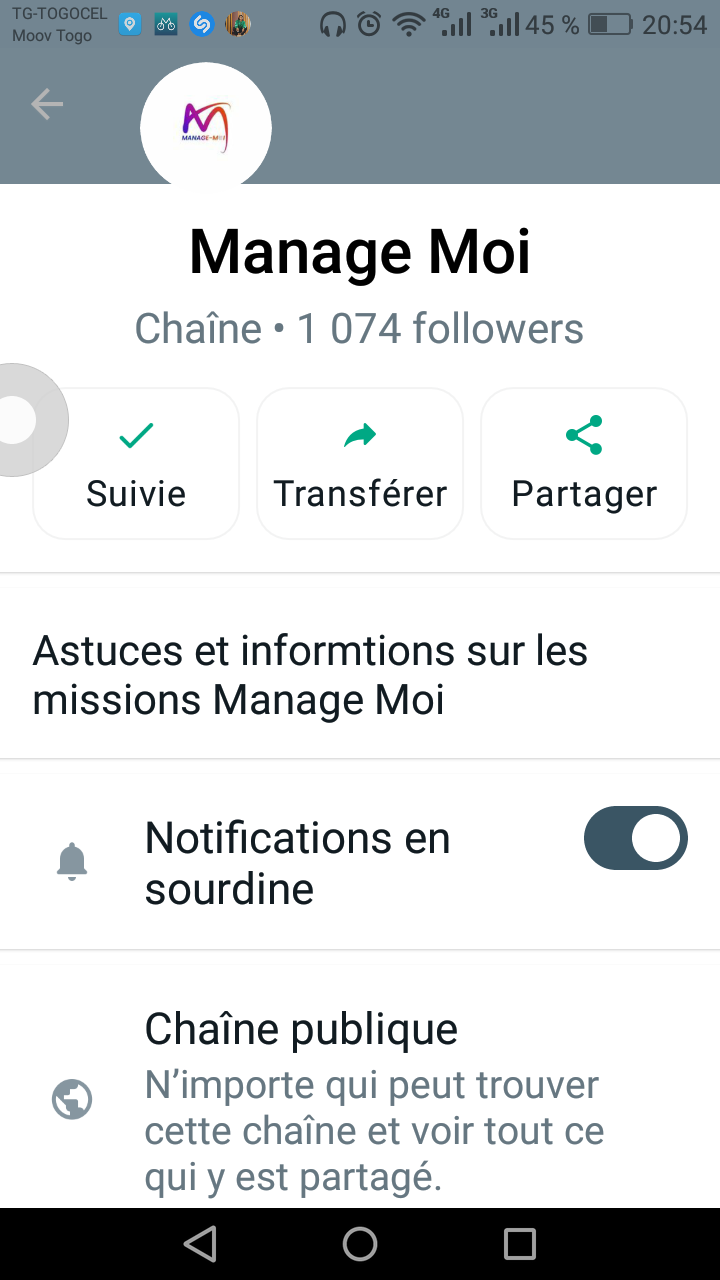Tap the Suivie button to unfollow
The width and height of the screenshot is (720, 1280).
pyautogui.click(x=137, y=464)
